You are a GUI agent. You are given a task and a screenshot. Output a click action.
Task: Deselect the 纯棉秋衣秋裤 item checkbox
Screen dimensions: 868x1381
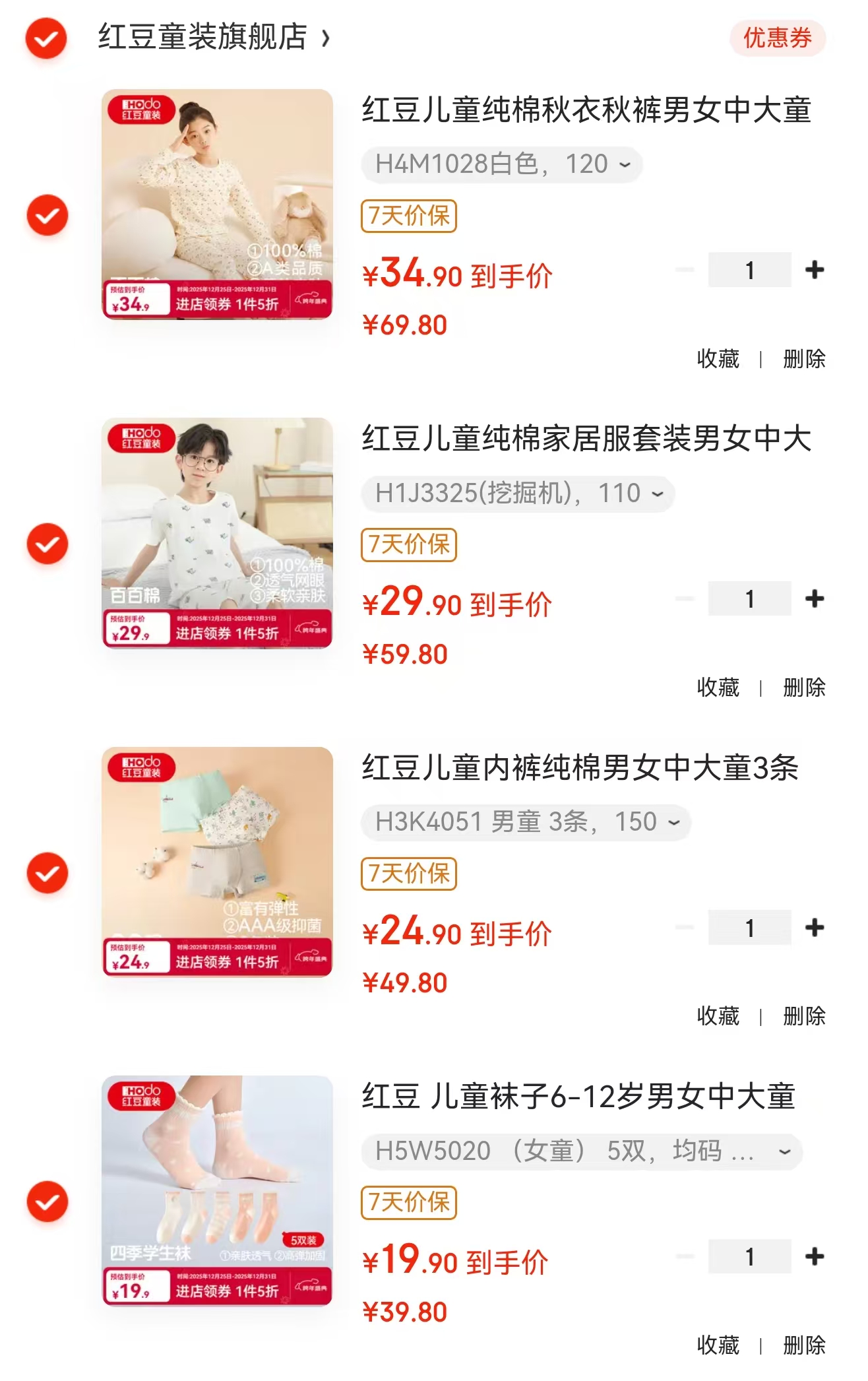pyautogui.click(x=47, y=215)
